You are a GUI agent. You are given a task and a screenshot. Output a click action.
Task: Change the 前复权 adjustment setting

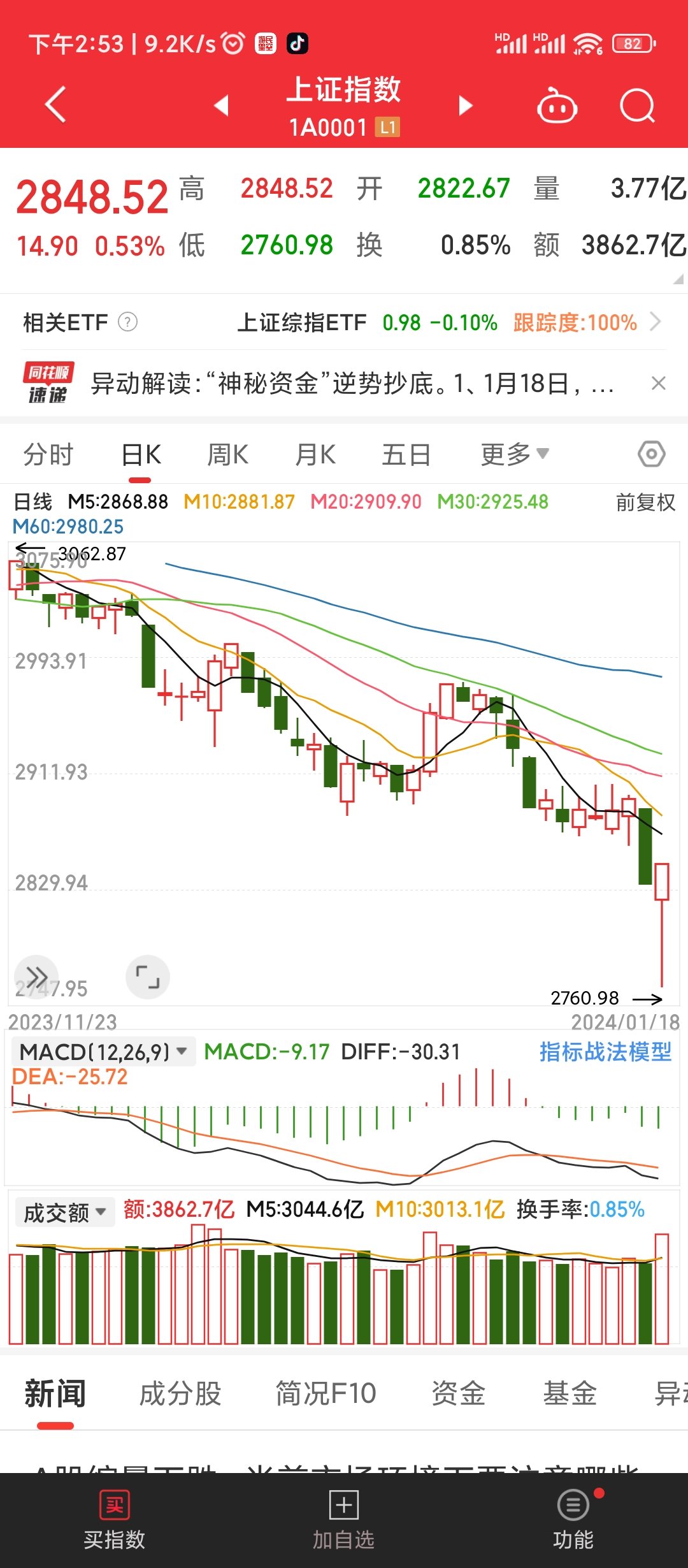pyautogui.click(x=645, y=502)
